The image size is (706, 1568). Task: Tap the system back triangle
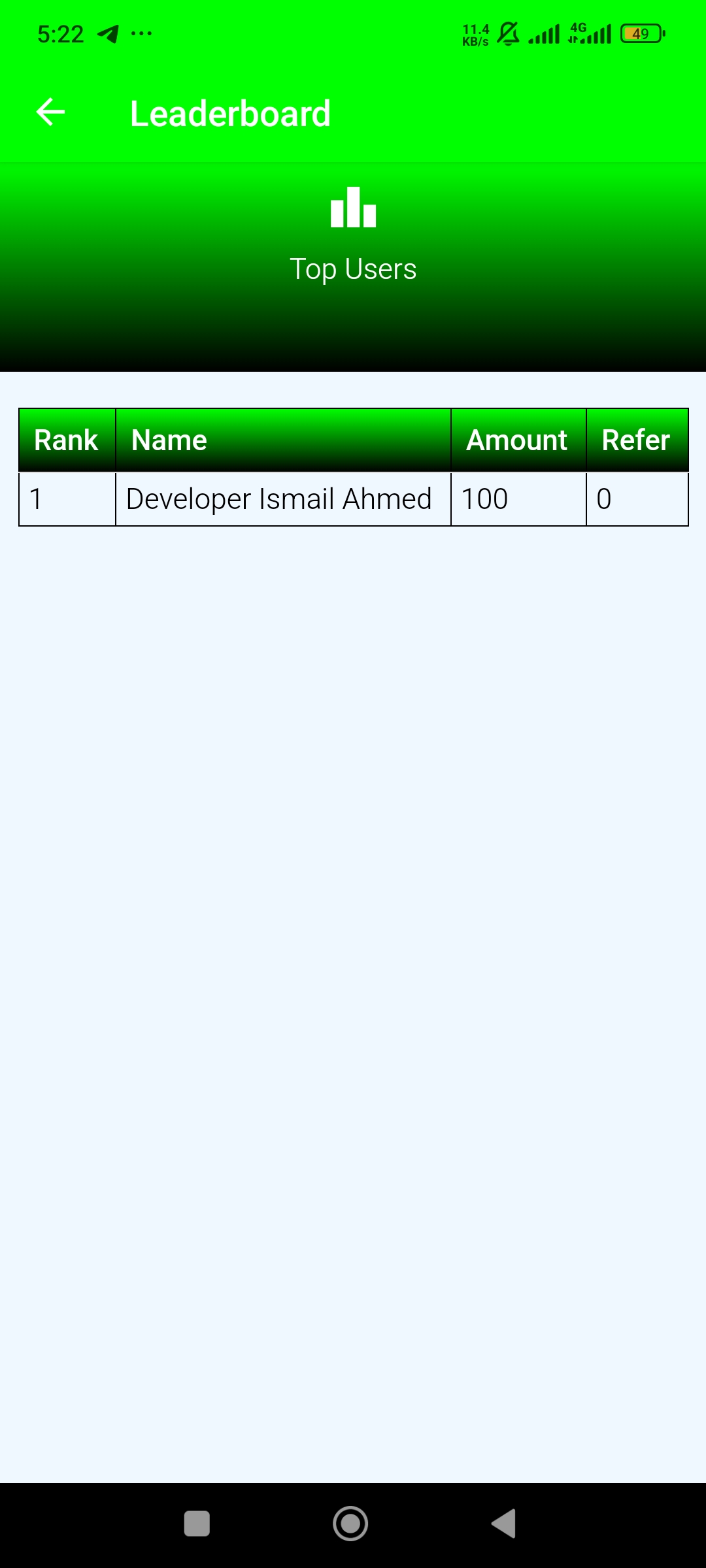pyautogui.click(x=504, y=1524)
